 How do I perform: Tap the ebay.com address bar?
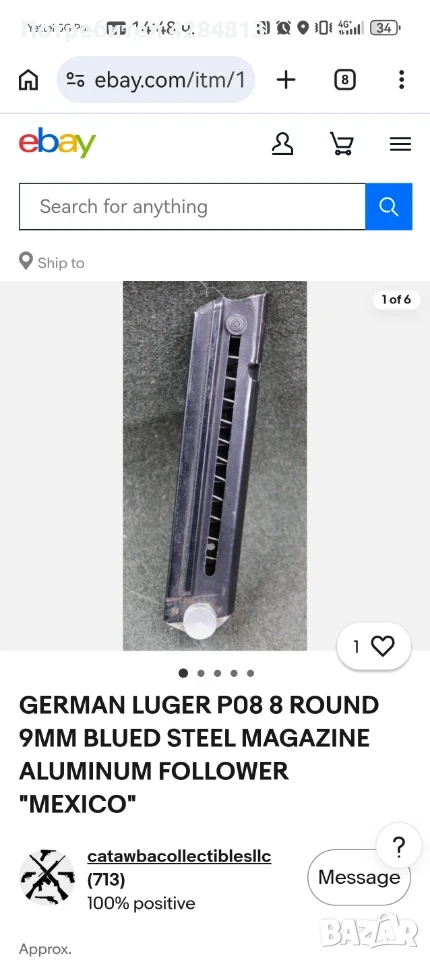pos(156,80)
